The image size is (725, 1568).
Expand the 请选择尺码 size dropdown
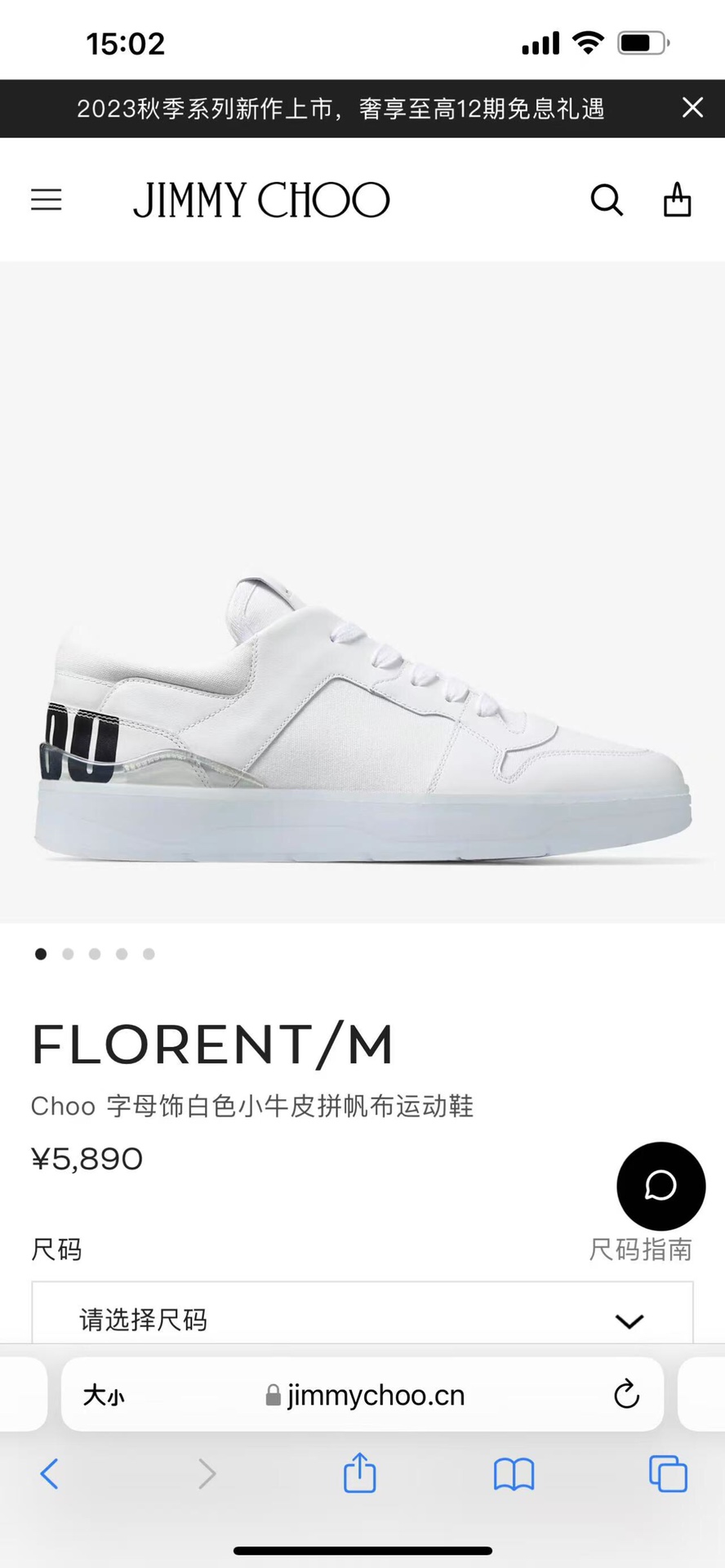(362, 1320)
